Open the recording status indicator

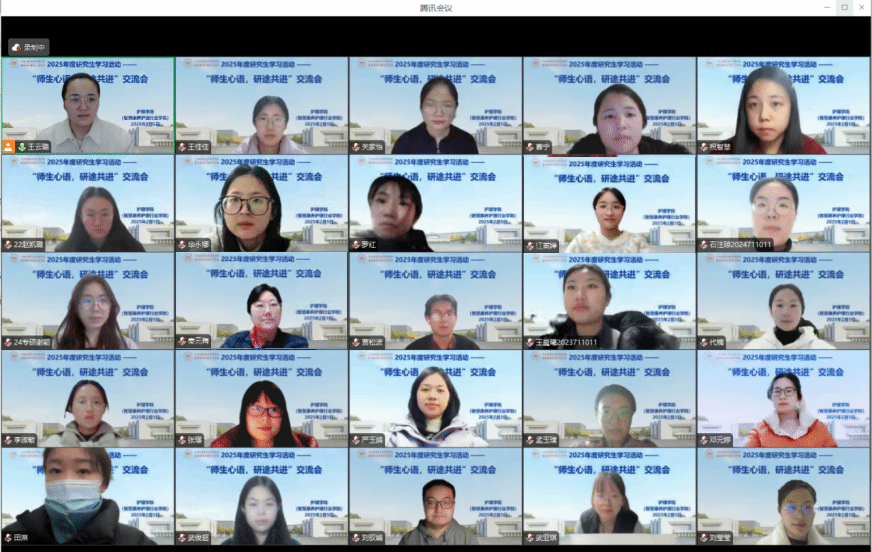(x=29, y=46)
